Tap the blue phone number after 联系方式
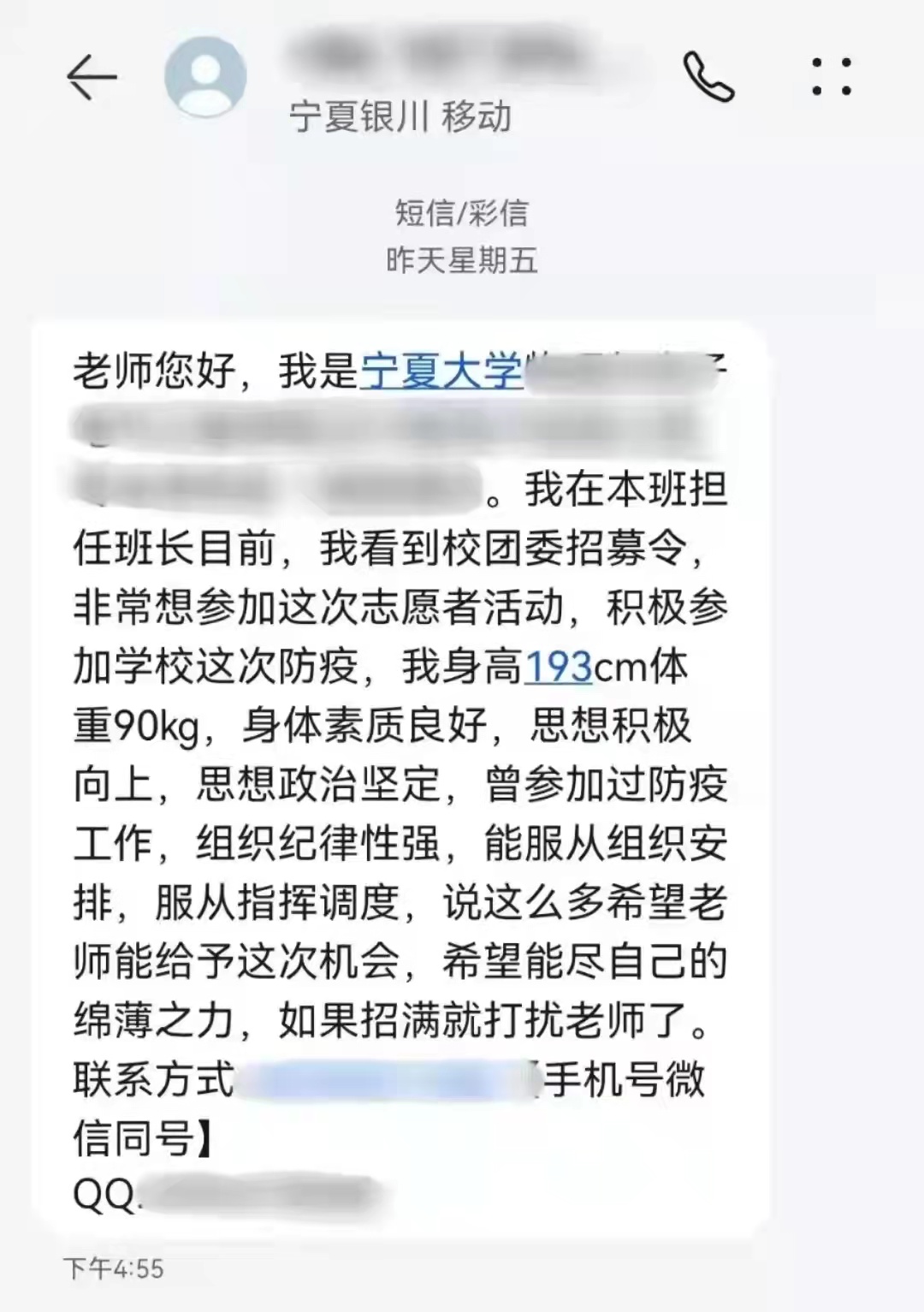This screenshot has width=924, height=1312. (x=387, y=1080)
